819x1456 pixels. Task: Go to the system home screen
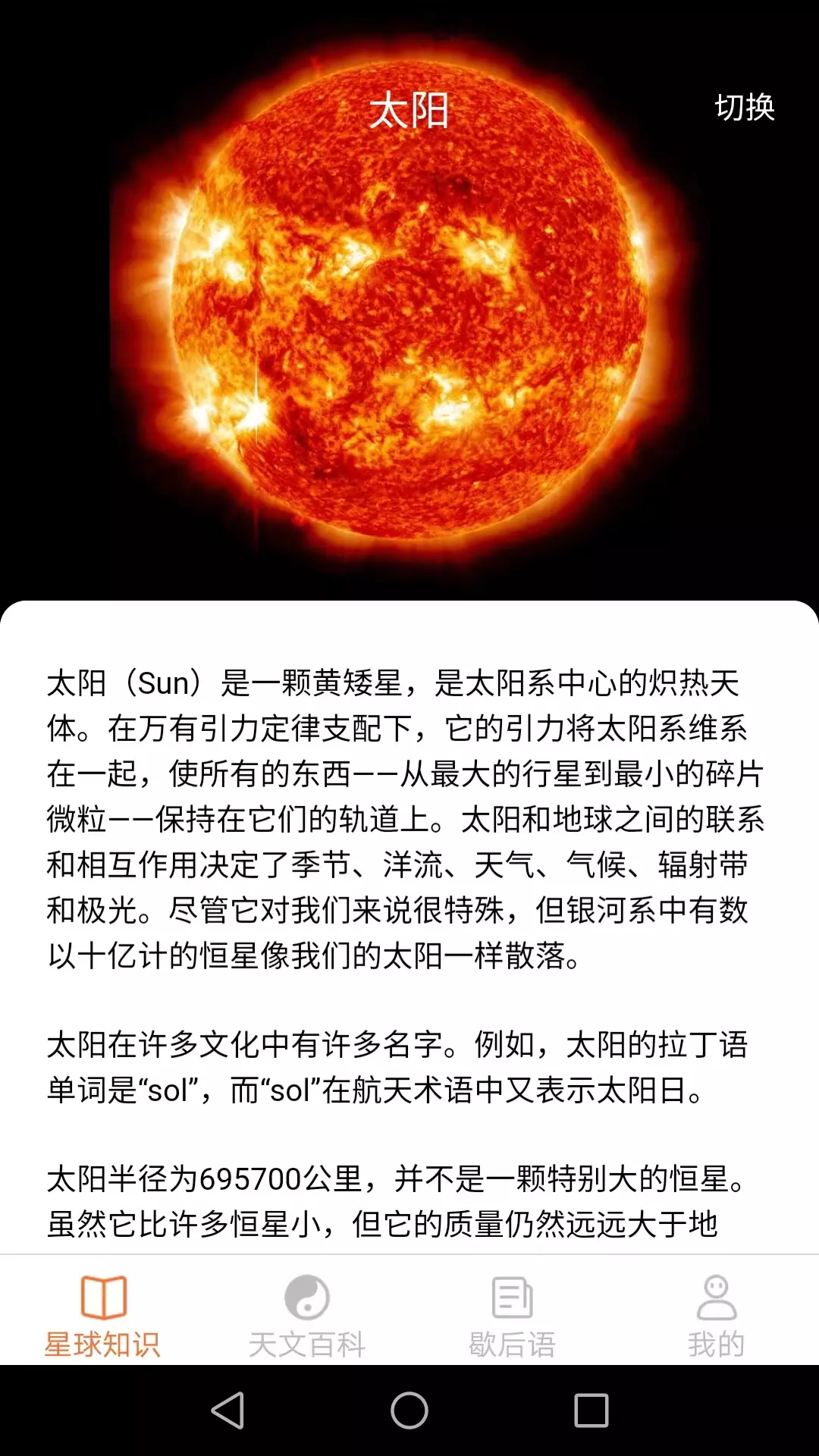(409, 1410)
